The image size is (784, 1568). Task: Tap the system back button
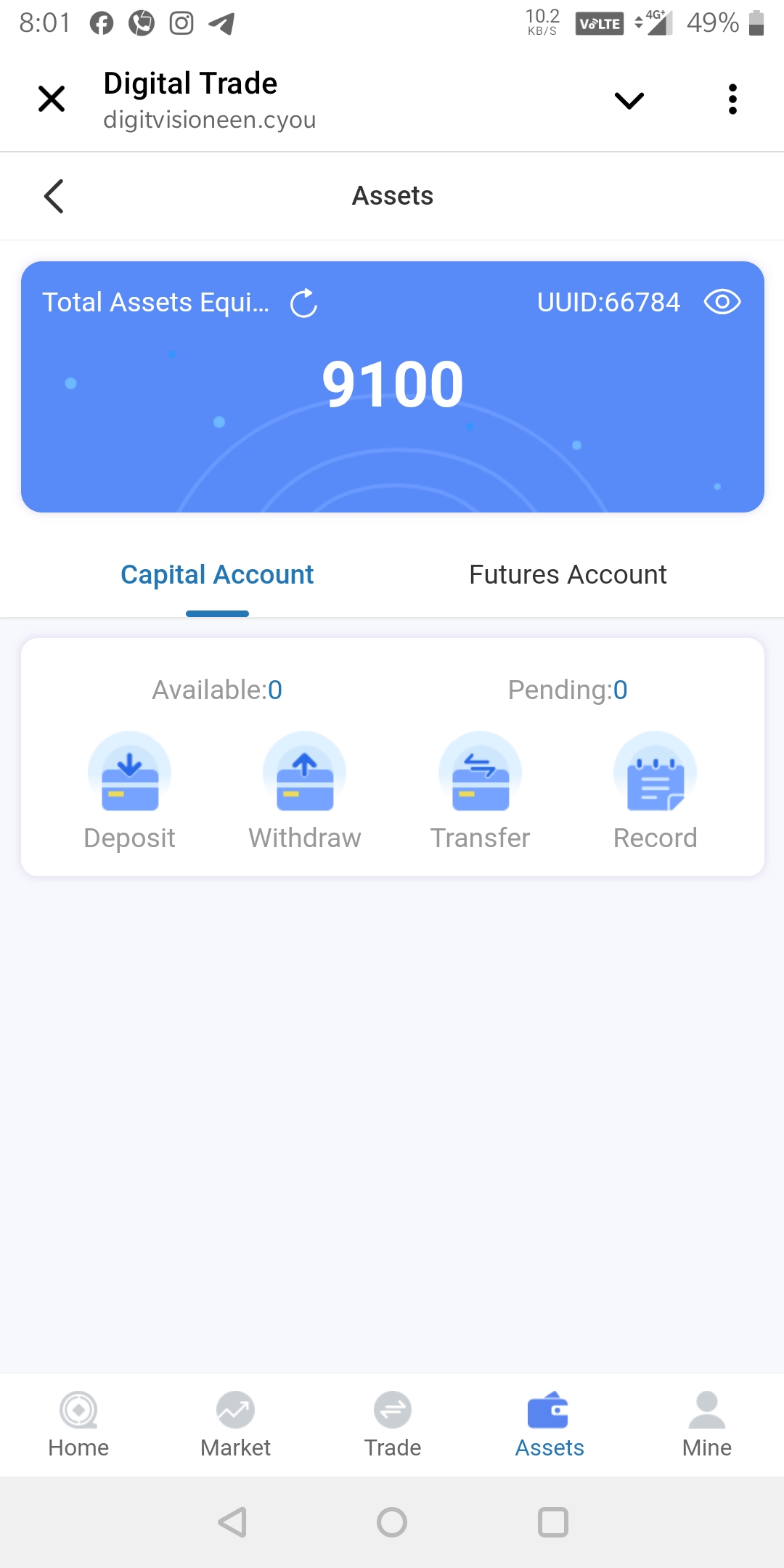tap(233, 1522)
